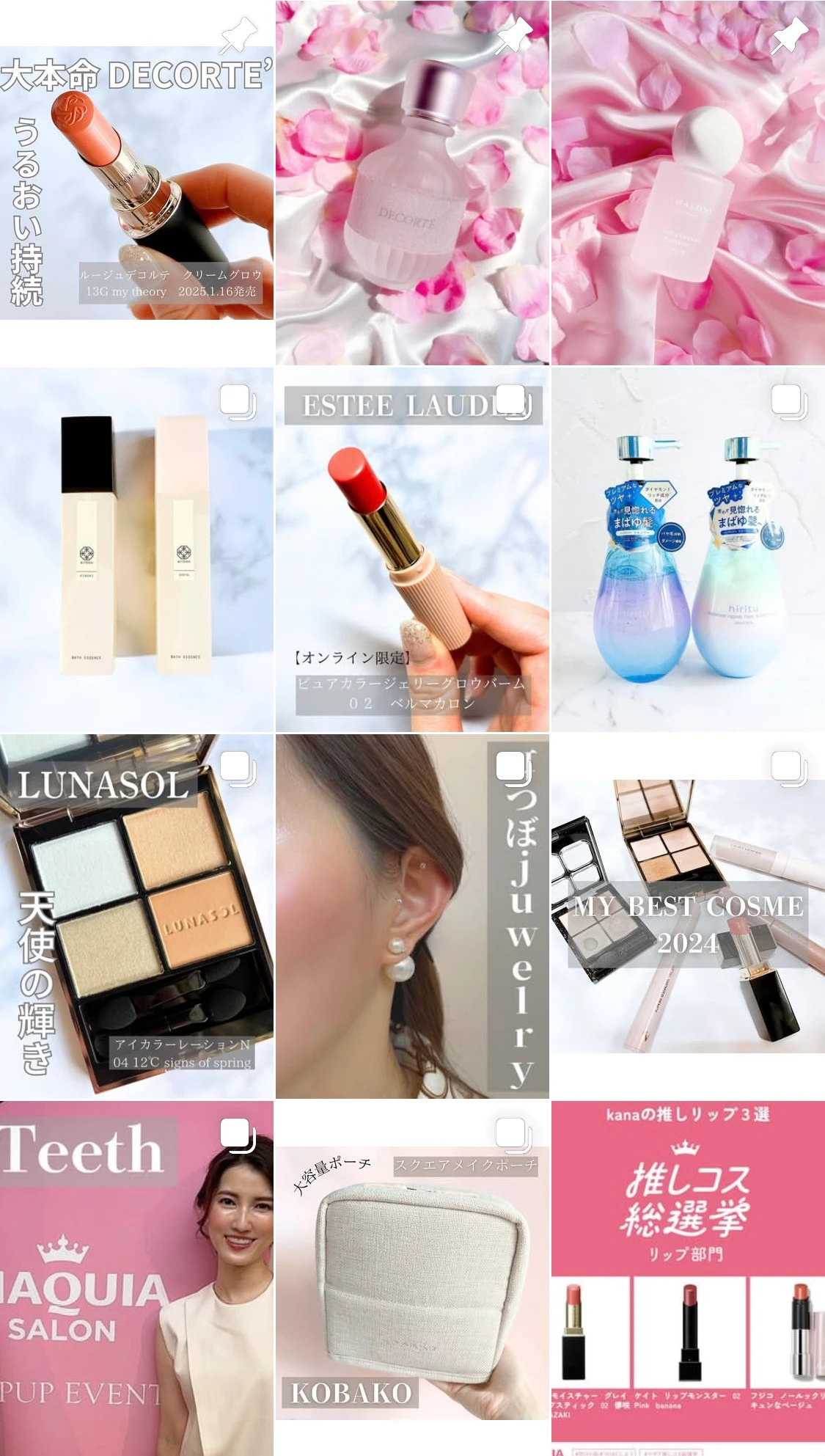Image resolution: width=825 pixels, height=1456 pixels.
Task: Open the hiritu shampoo bottles post
Action: 688,550
